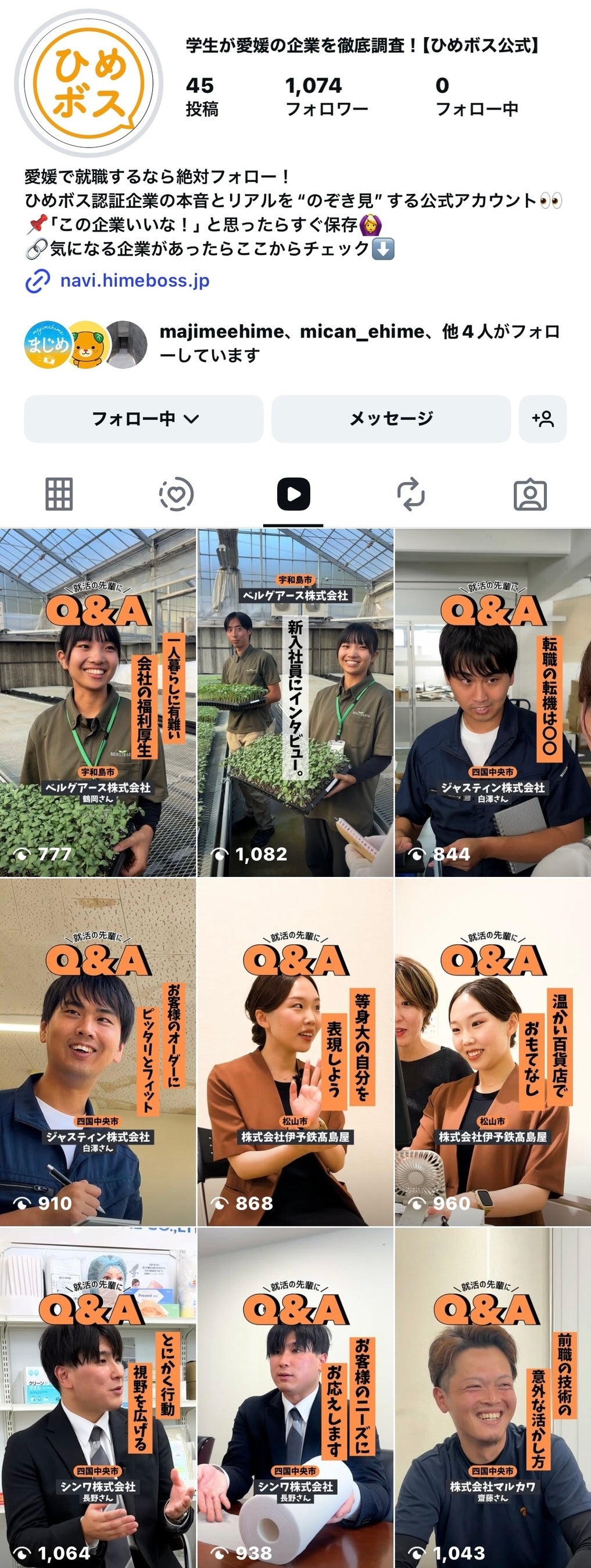The width and height of the screenshot is (591, 1568).
Task: Play the とにかく行動 reel with 1,064 views
Action: (x=98, y=1400)
